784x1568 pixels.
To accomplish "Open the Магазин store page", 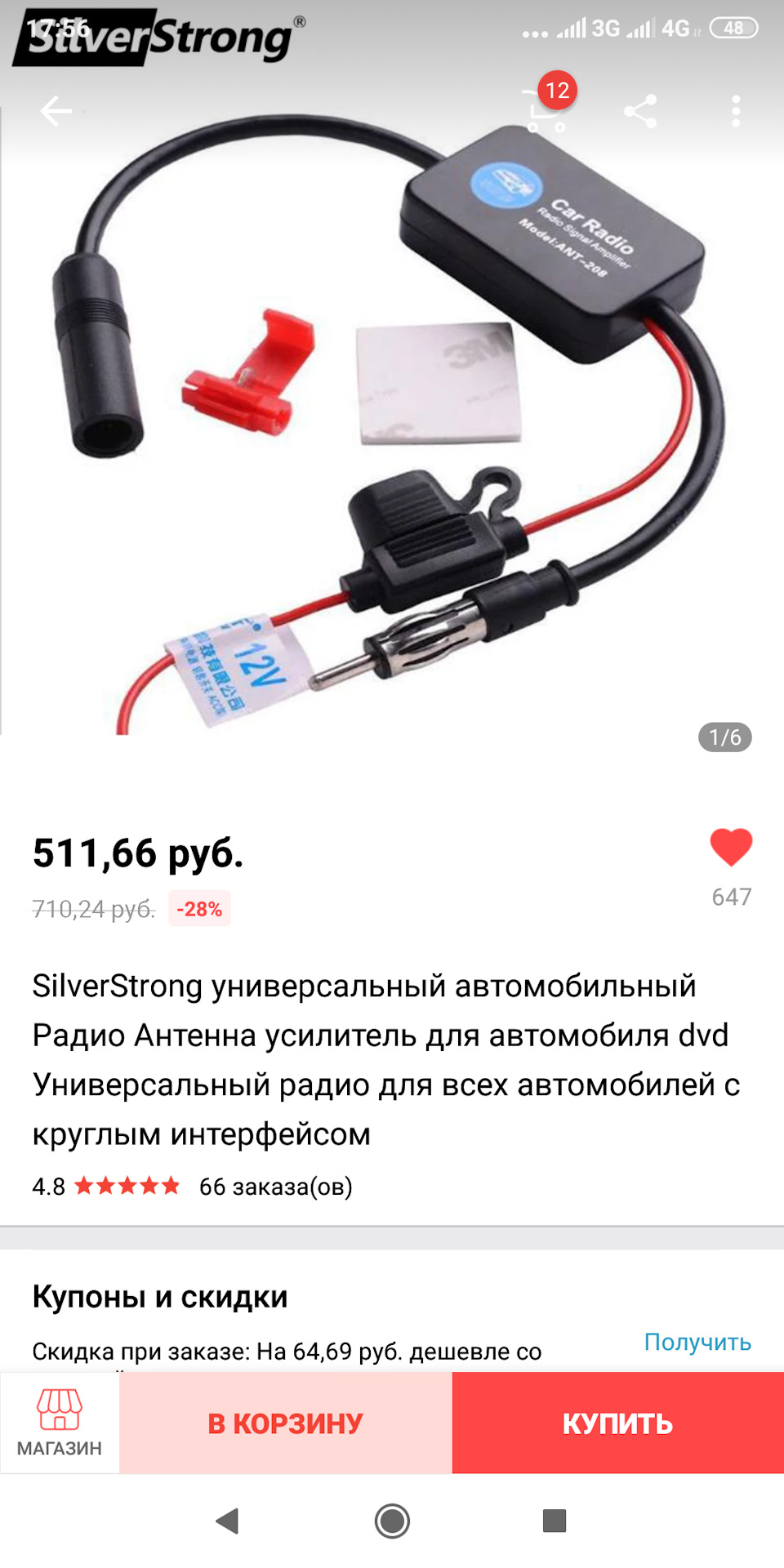I will [60, 1423].
